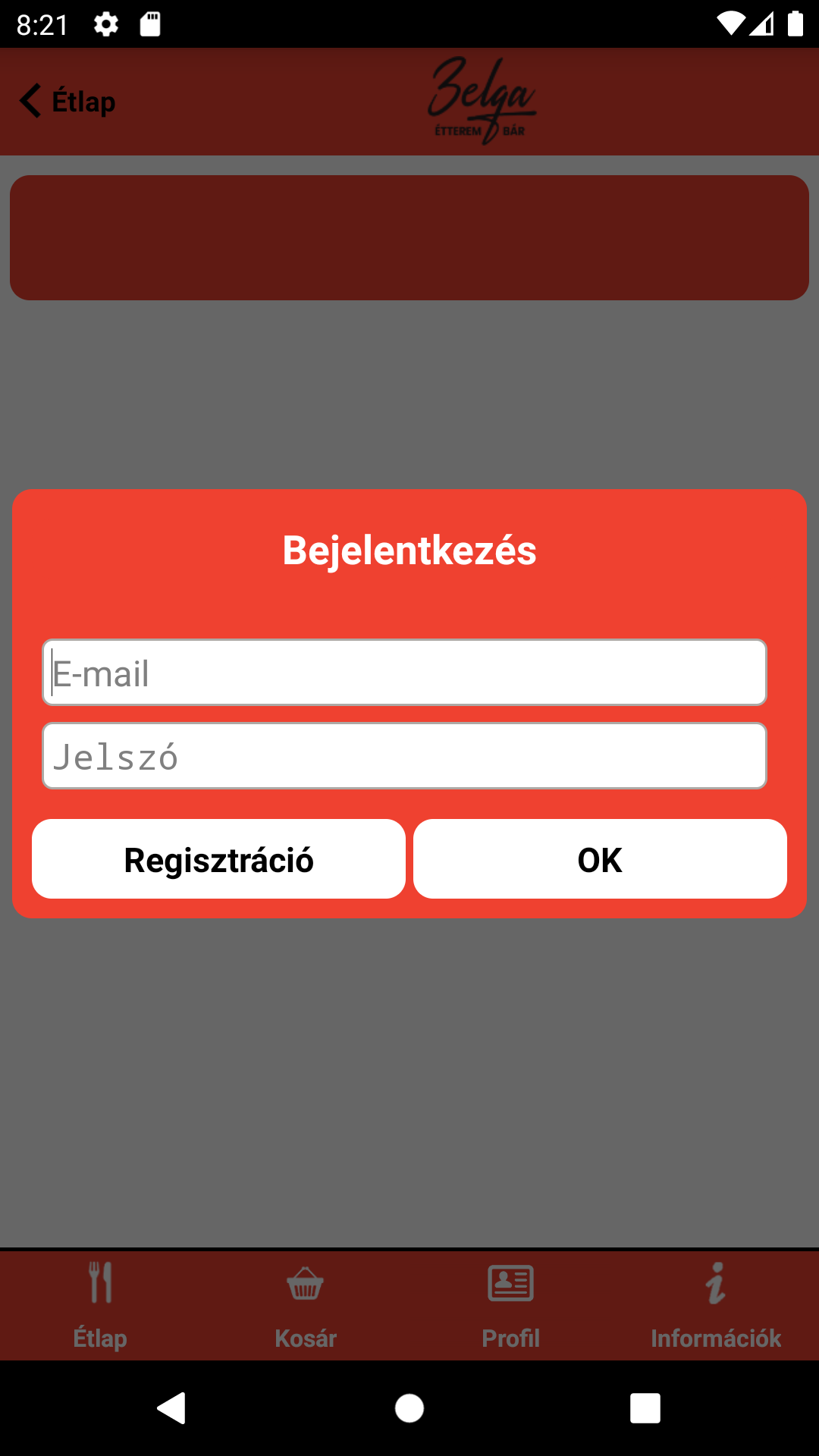819x1456 pixels.
Task: Go to the Android home screen
Action: (409, 1408)
